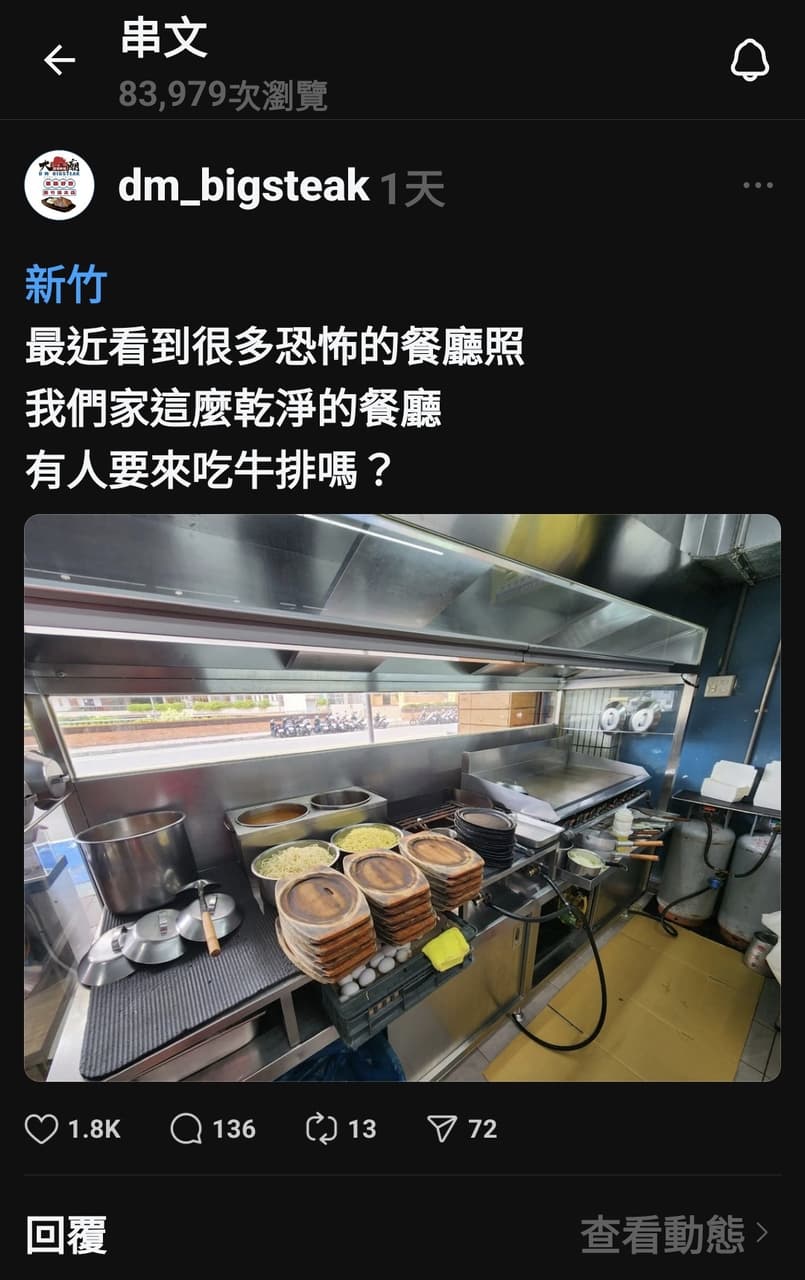Share the post via send icon
The height and width of the screenshot is (1280, 805).
coord(442,1129)
